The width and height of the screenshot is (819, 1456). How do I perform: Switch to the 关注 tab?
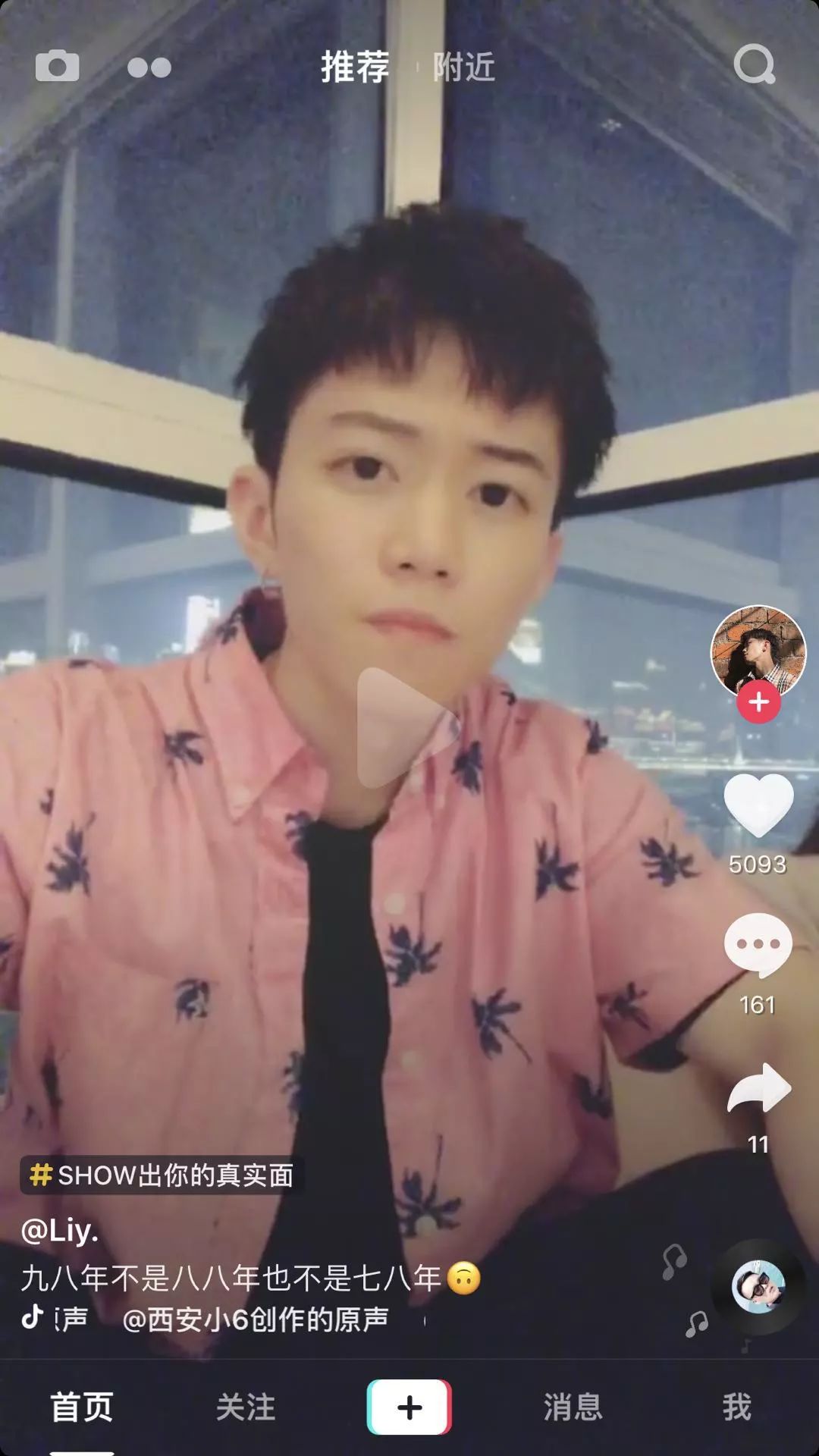[246, 1407]
